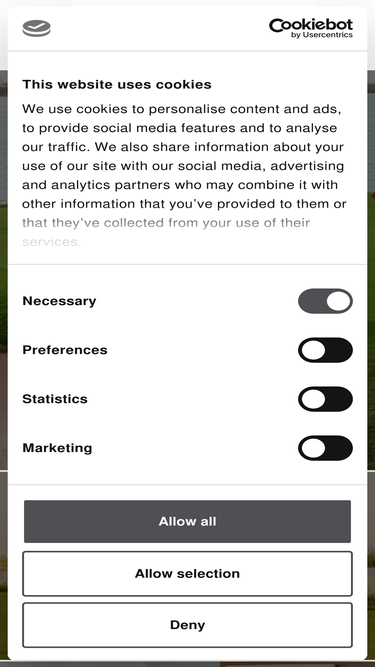Screen dimensions: 375x667
Task: Confirm choices with Allow selection
Action: 188,574
